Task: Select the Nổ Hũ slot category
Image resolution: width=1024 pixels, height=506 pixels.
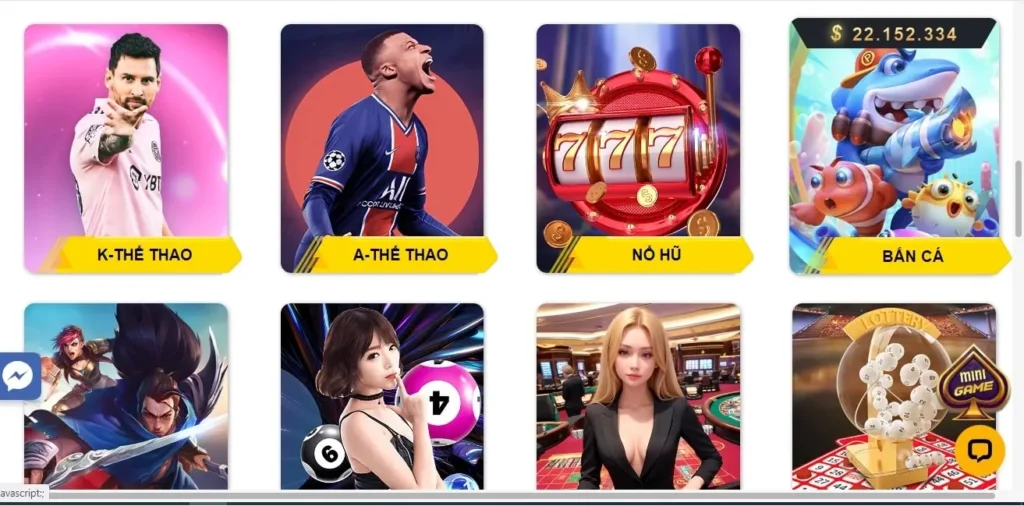Action: pos(638,150)
